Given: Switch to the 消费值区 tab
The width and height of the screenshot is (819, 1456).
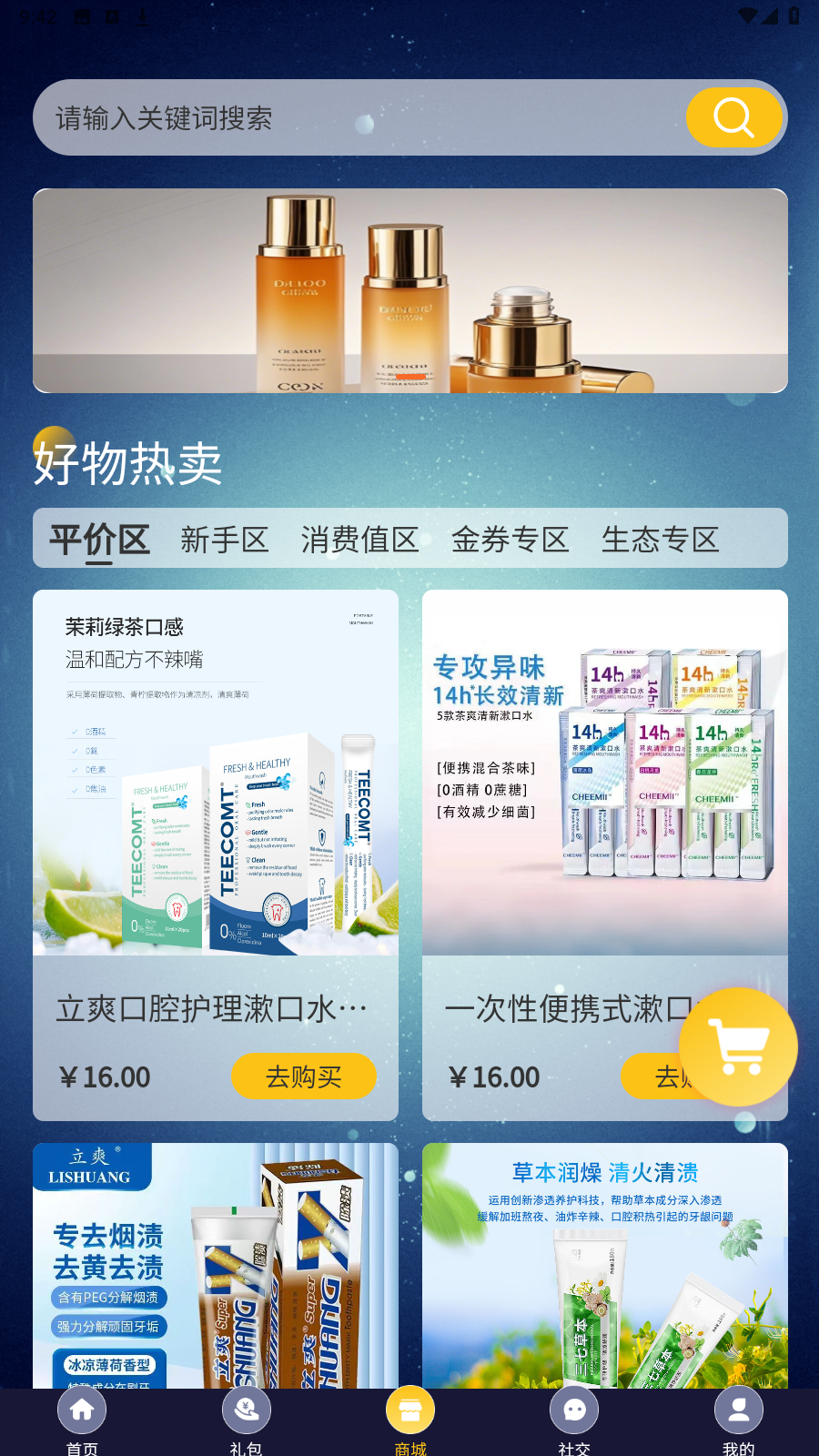Looking at the screenshot, I should (x=359, y=540).
